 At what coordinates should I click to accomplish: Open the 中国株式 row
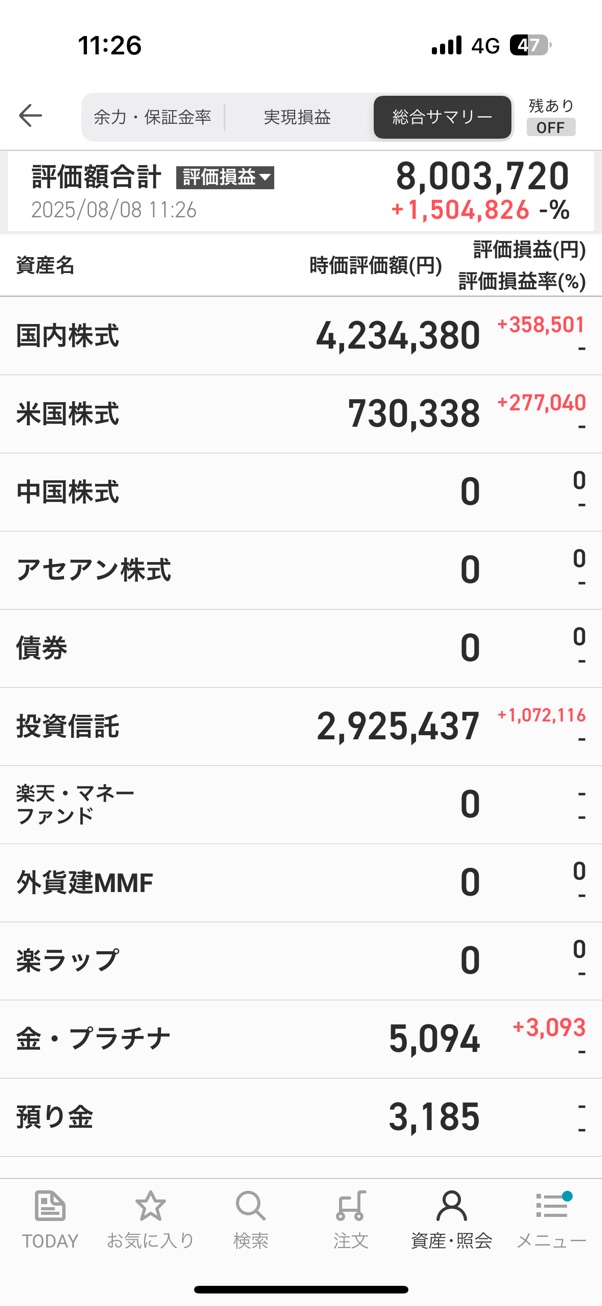[300, 492]
